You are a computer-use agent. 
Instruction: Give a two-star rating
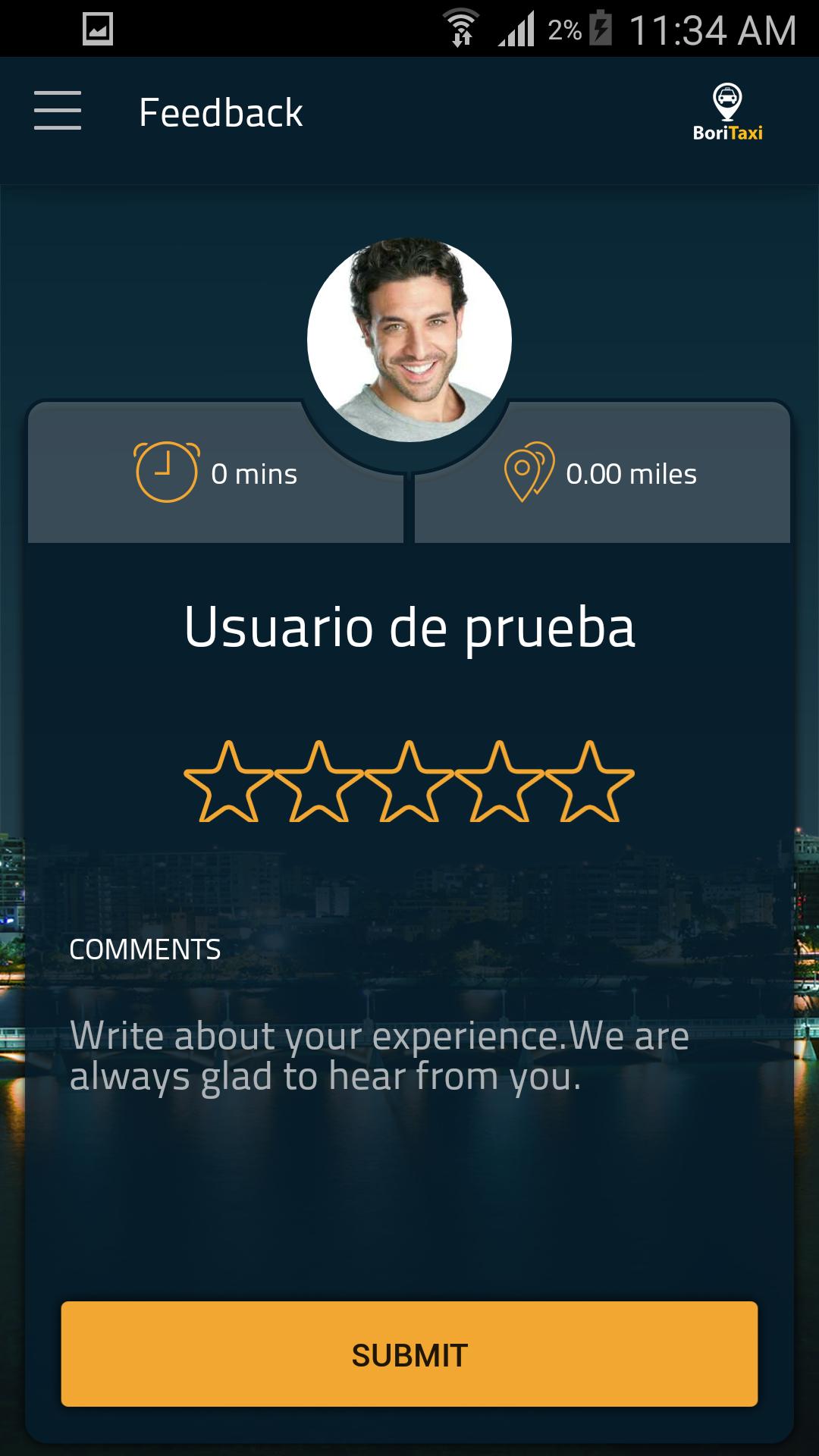click(x=318, y=783)
